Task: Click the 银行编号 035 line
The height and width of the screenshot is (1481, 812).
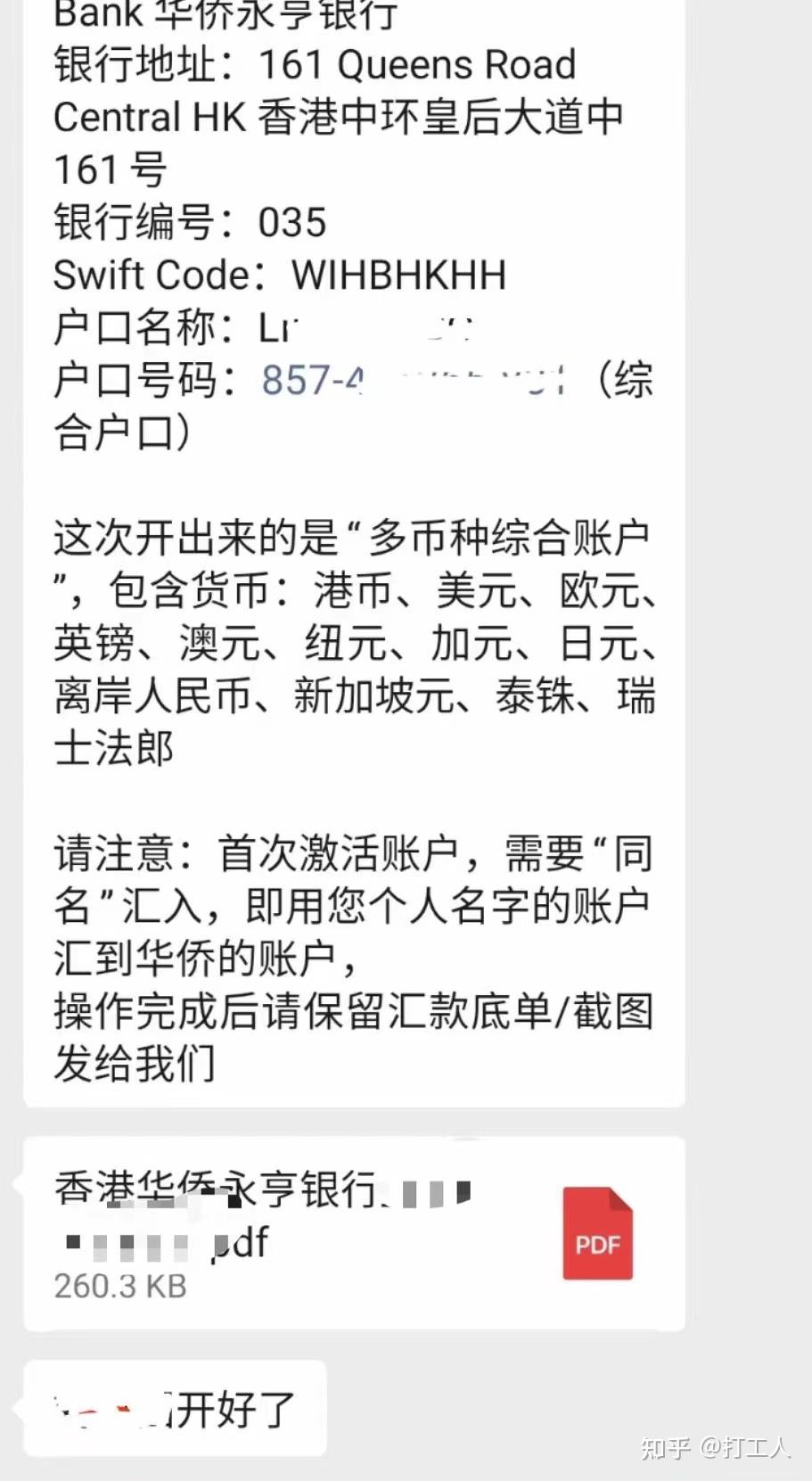Action: (192, 222)
